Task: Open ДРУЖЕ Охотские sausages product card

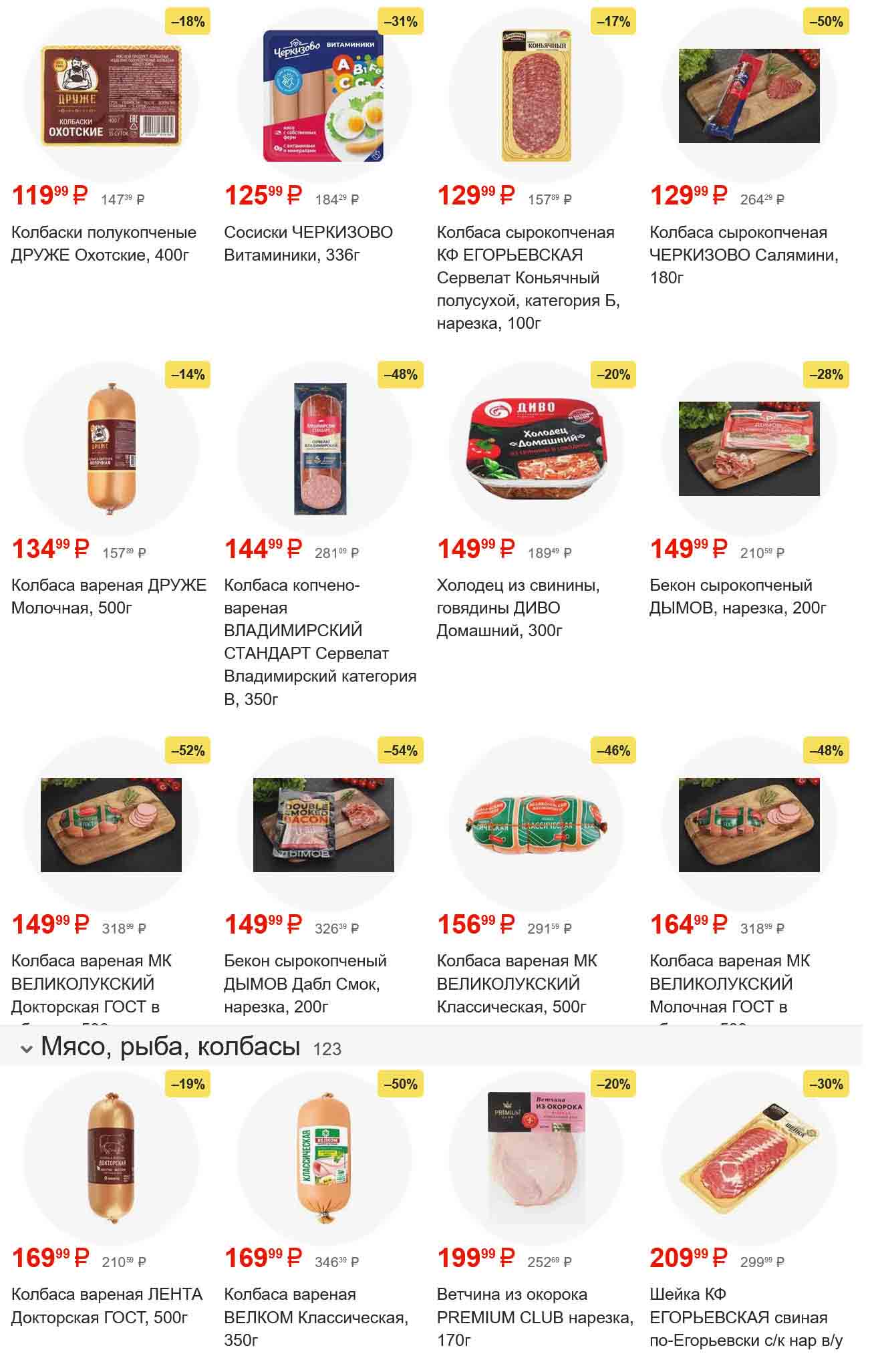Action: (x=111, y=96)
